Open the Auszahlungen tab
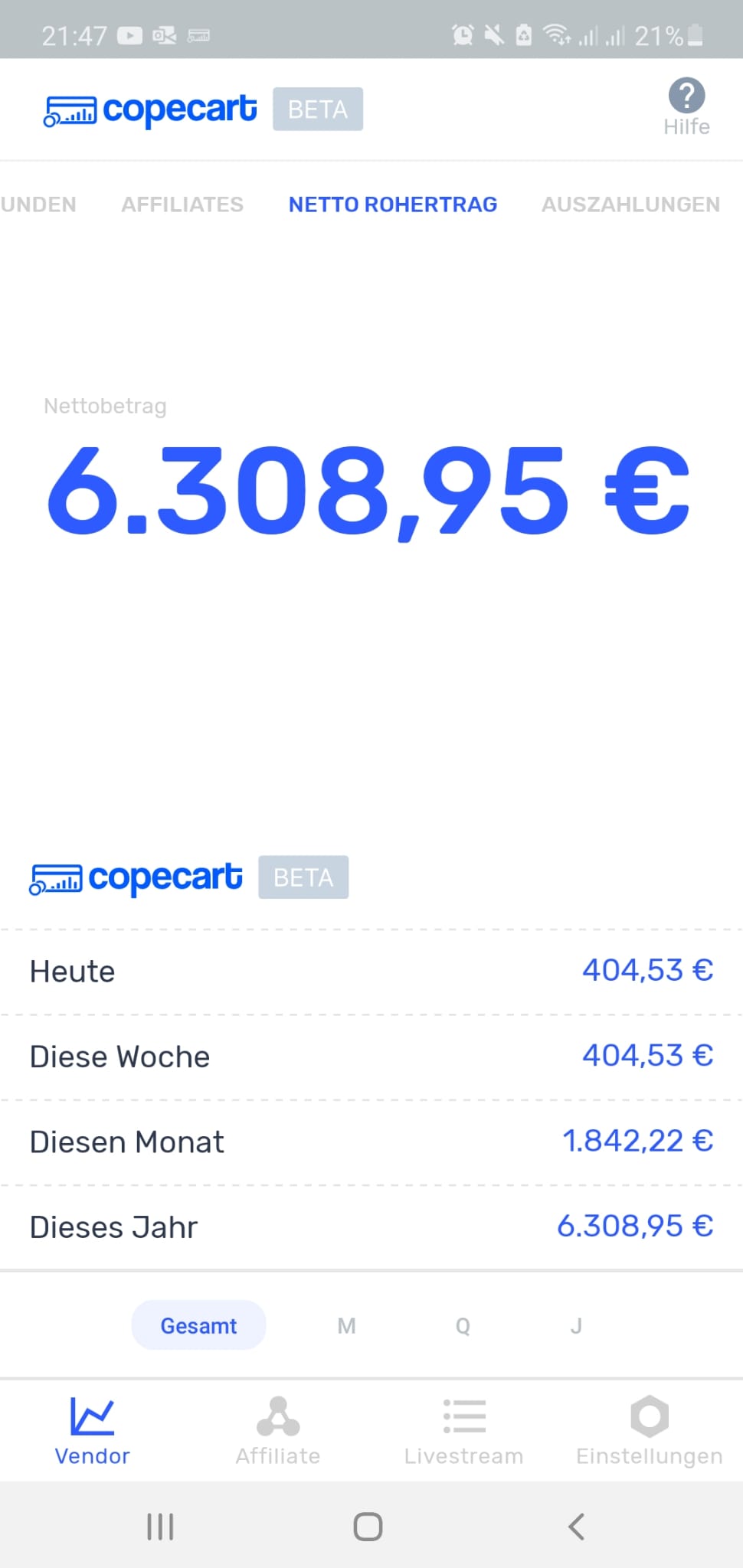 point(631,204)
